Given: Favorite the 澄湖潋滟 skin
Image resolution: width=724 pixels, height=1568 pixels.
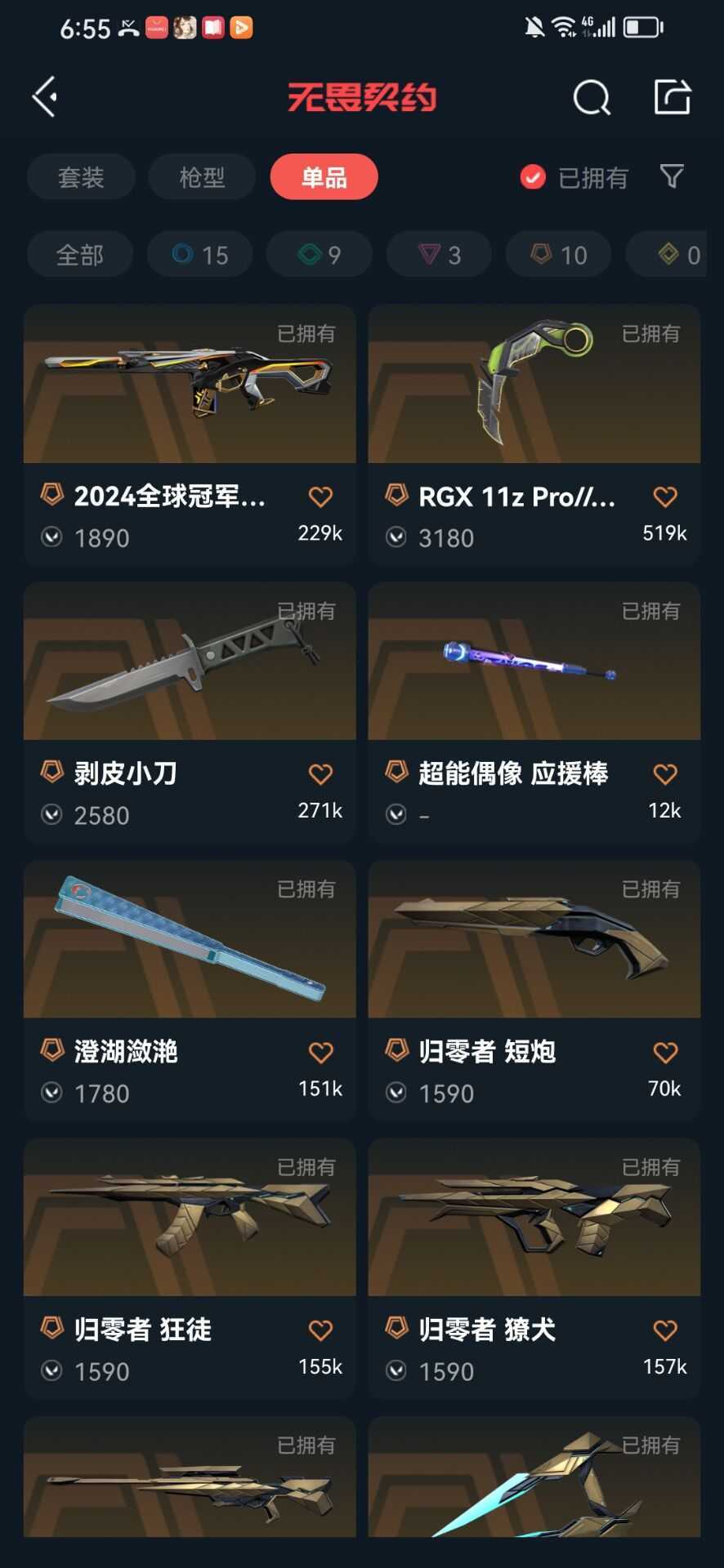Looking at the screenshot, I should click(x=320, y=1052).
